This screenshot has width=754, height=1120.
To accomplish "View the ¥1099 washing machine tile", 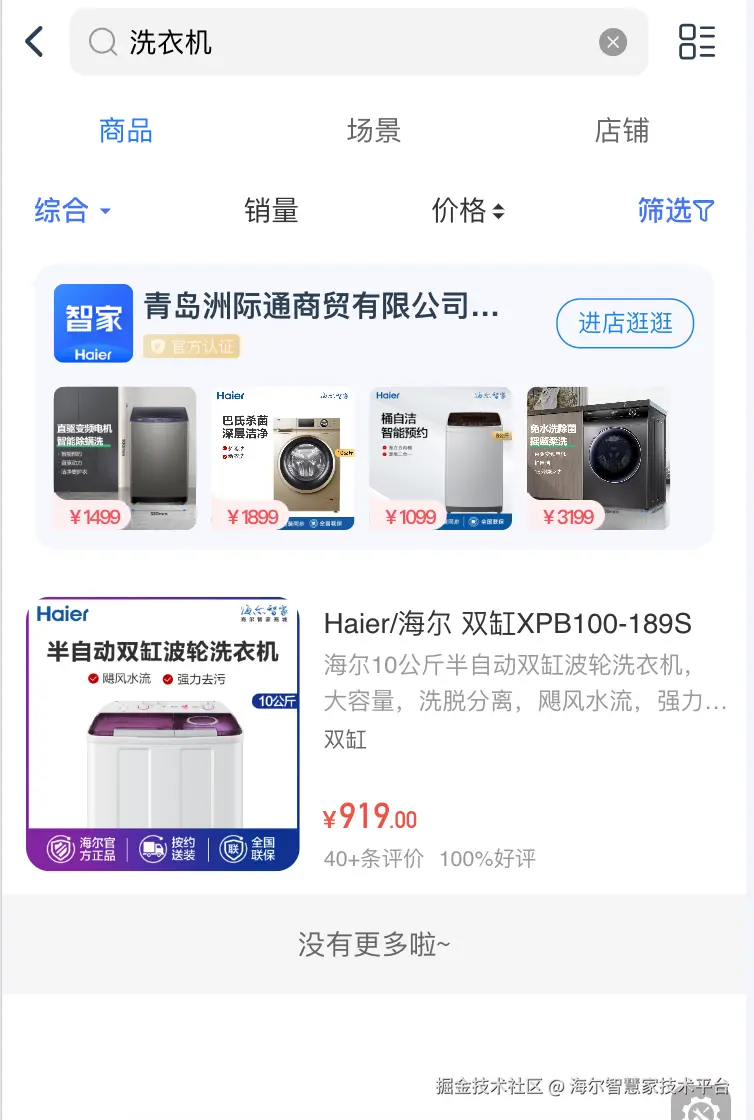I will [441, 458].
